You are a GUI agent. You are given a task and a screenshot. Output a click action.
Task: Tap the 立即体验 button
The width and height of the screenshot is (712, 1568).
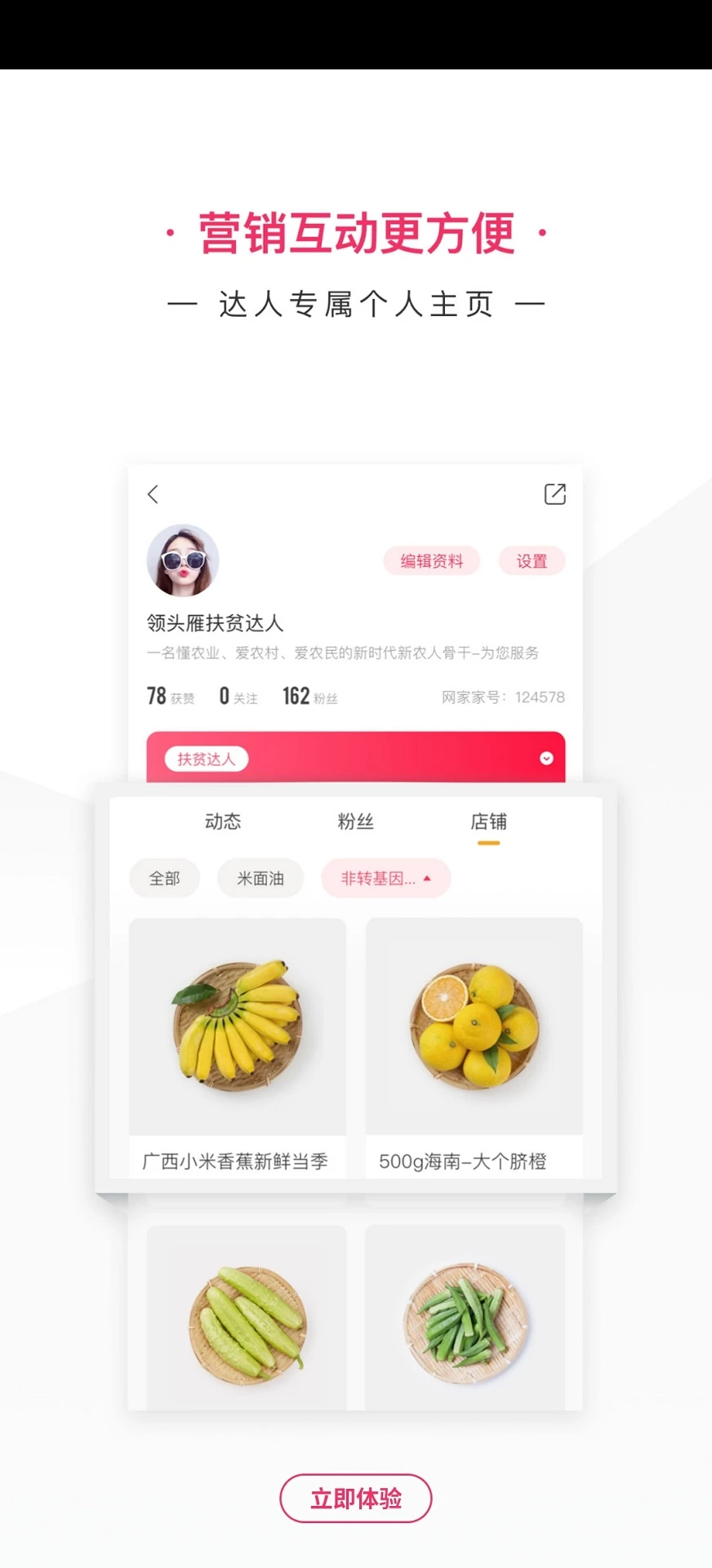[x=355, y=1498]
